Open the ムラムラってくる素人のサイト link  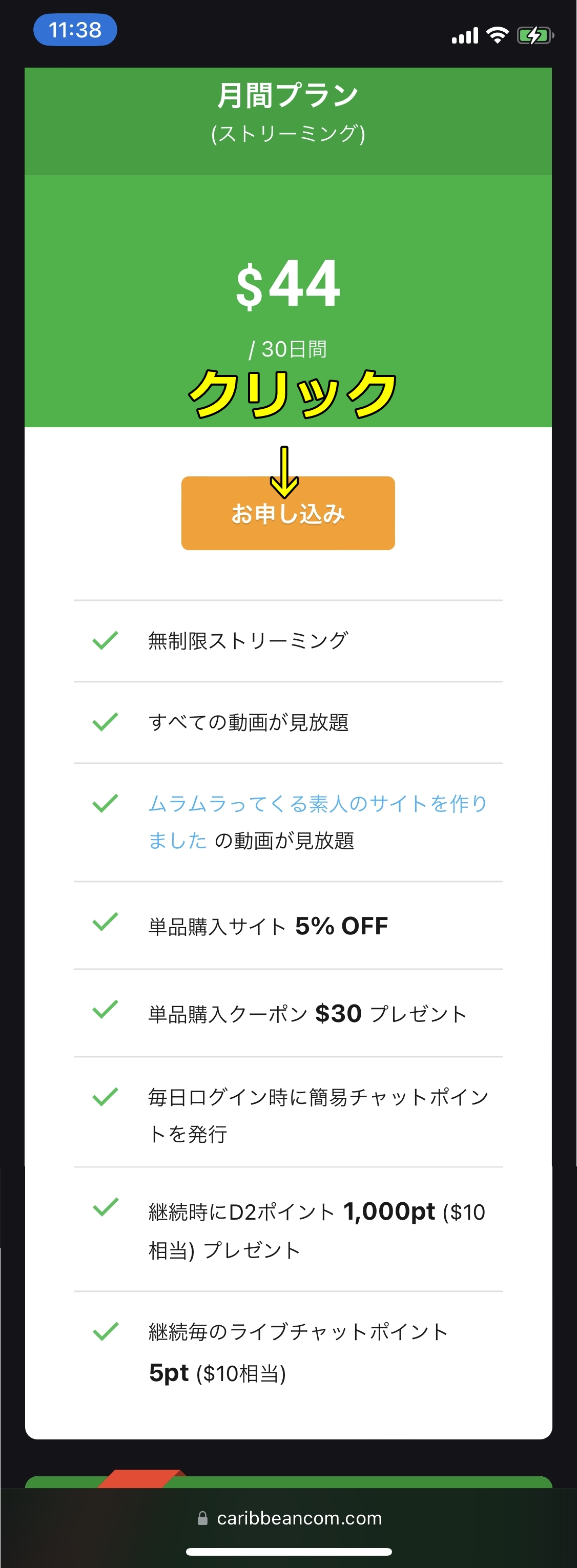click(317, 804)
